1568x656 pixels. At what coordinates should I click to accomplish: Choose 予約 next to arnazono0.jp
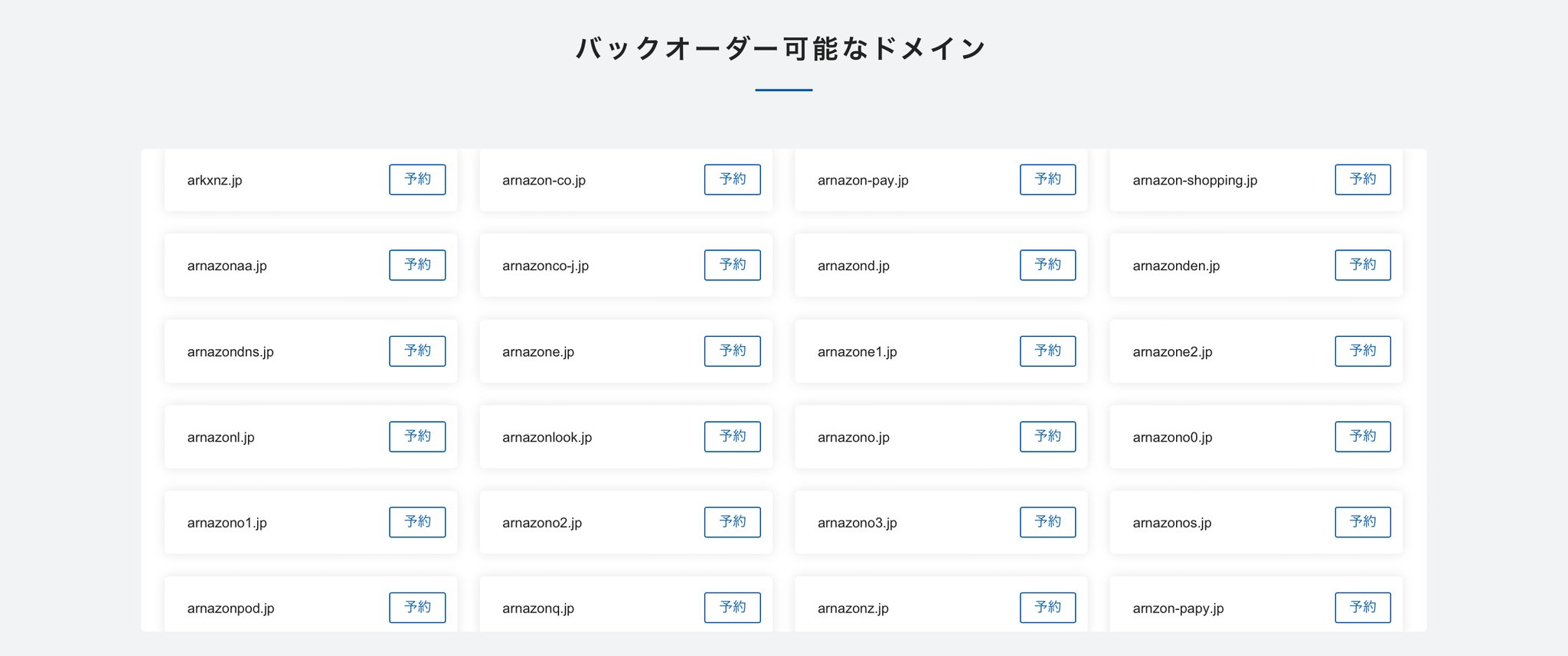tap(1363, 436)
